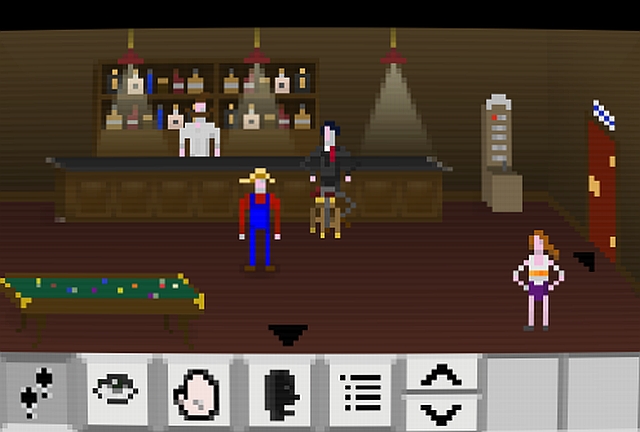Image resolution: width=640 pixels, height=432 pixels.
Task: Select the talk-to head icon
Action: point(280,388)
